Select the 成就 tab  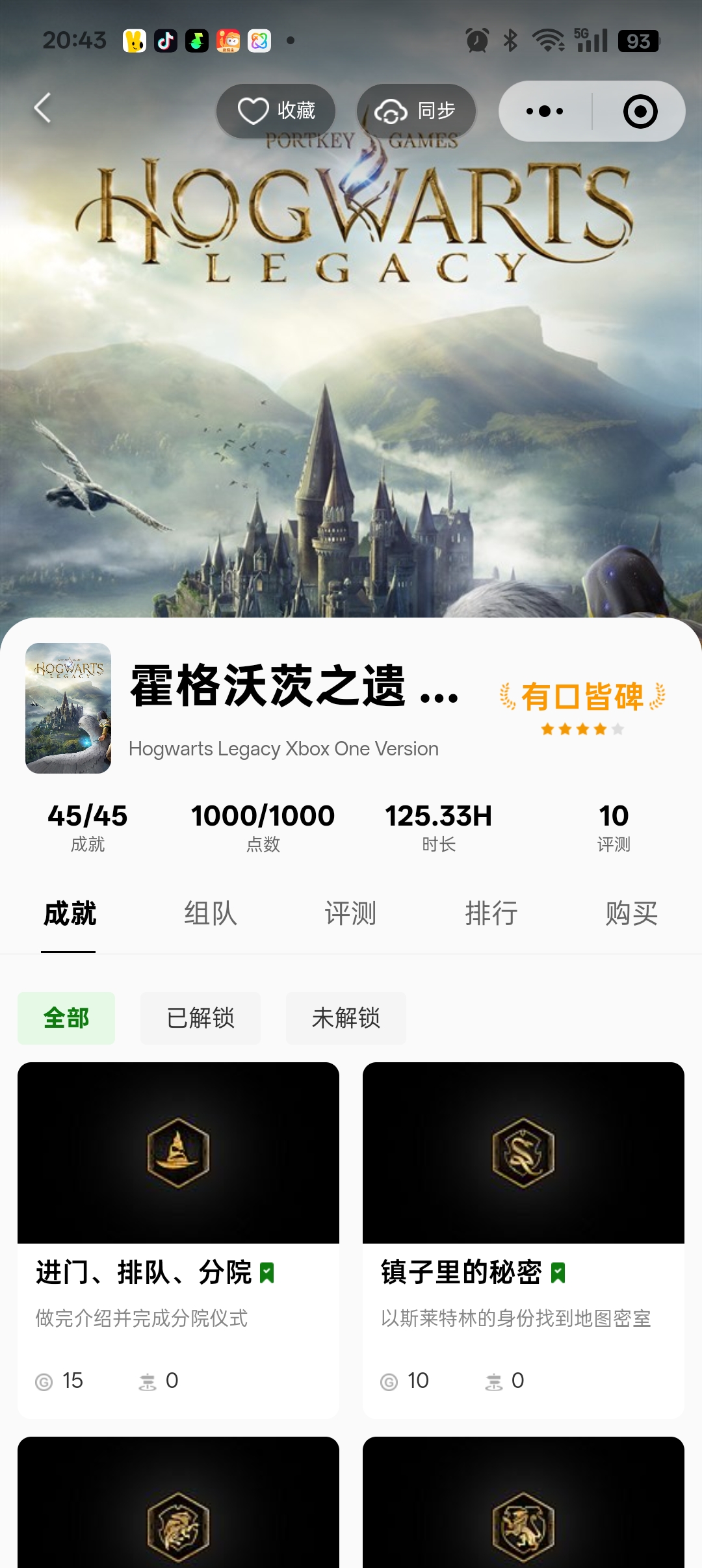(70, 913)
